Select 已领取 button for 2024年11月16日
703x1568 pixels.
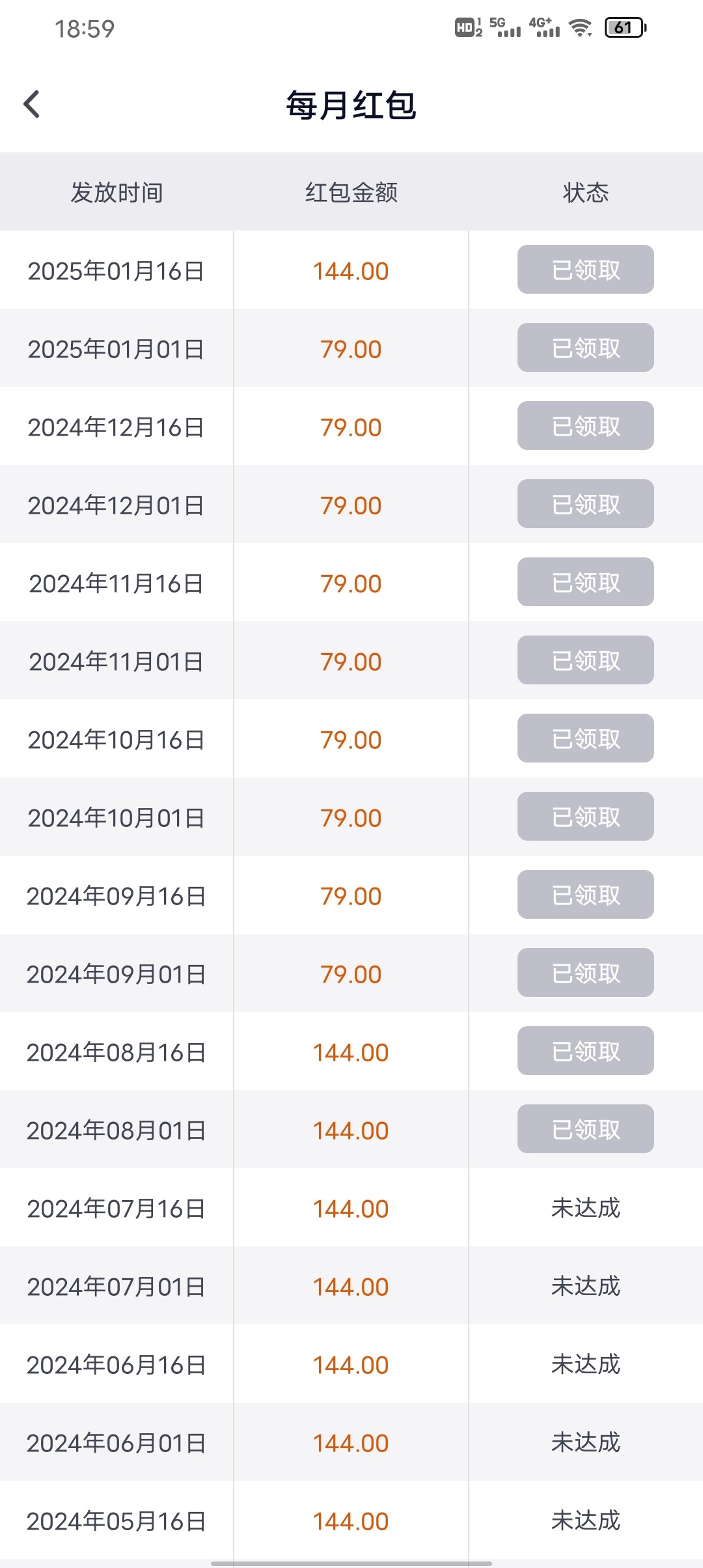coord(586,582)
